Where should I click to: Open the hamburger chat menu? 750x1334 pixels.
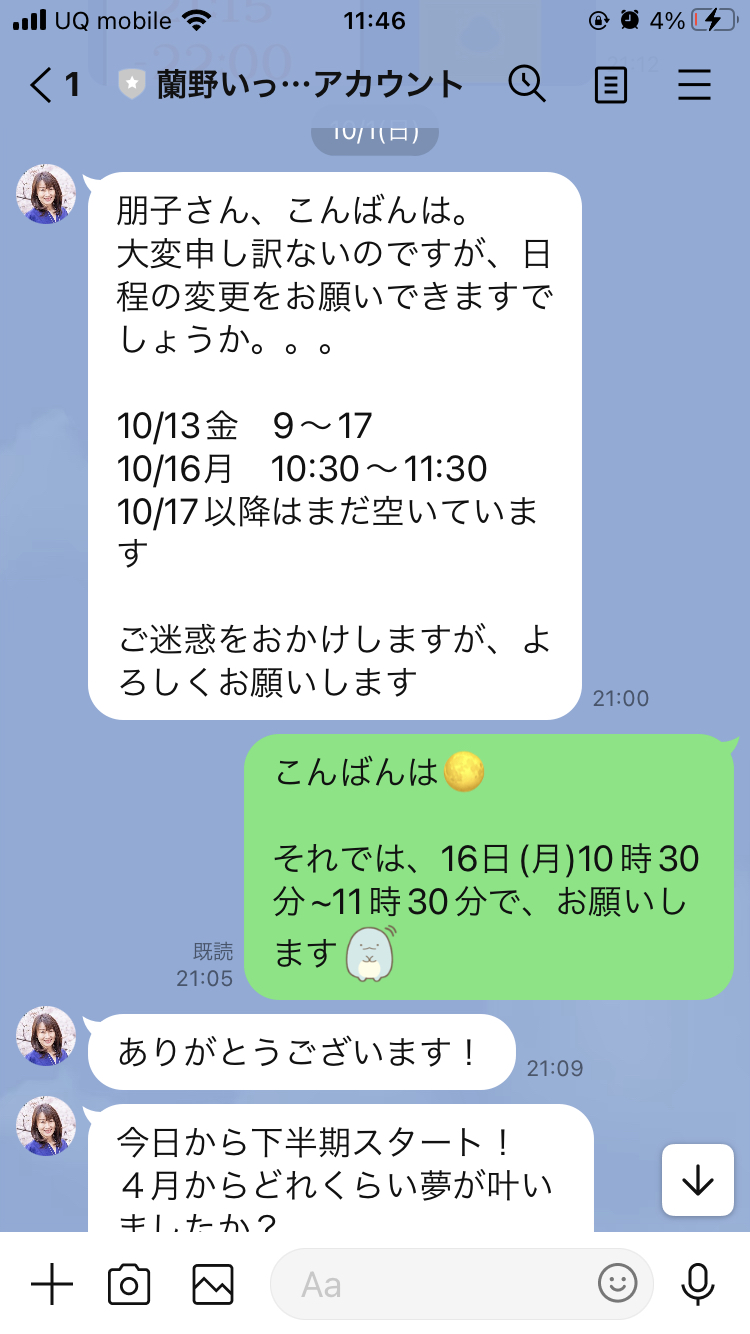click(694, 86)
